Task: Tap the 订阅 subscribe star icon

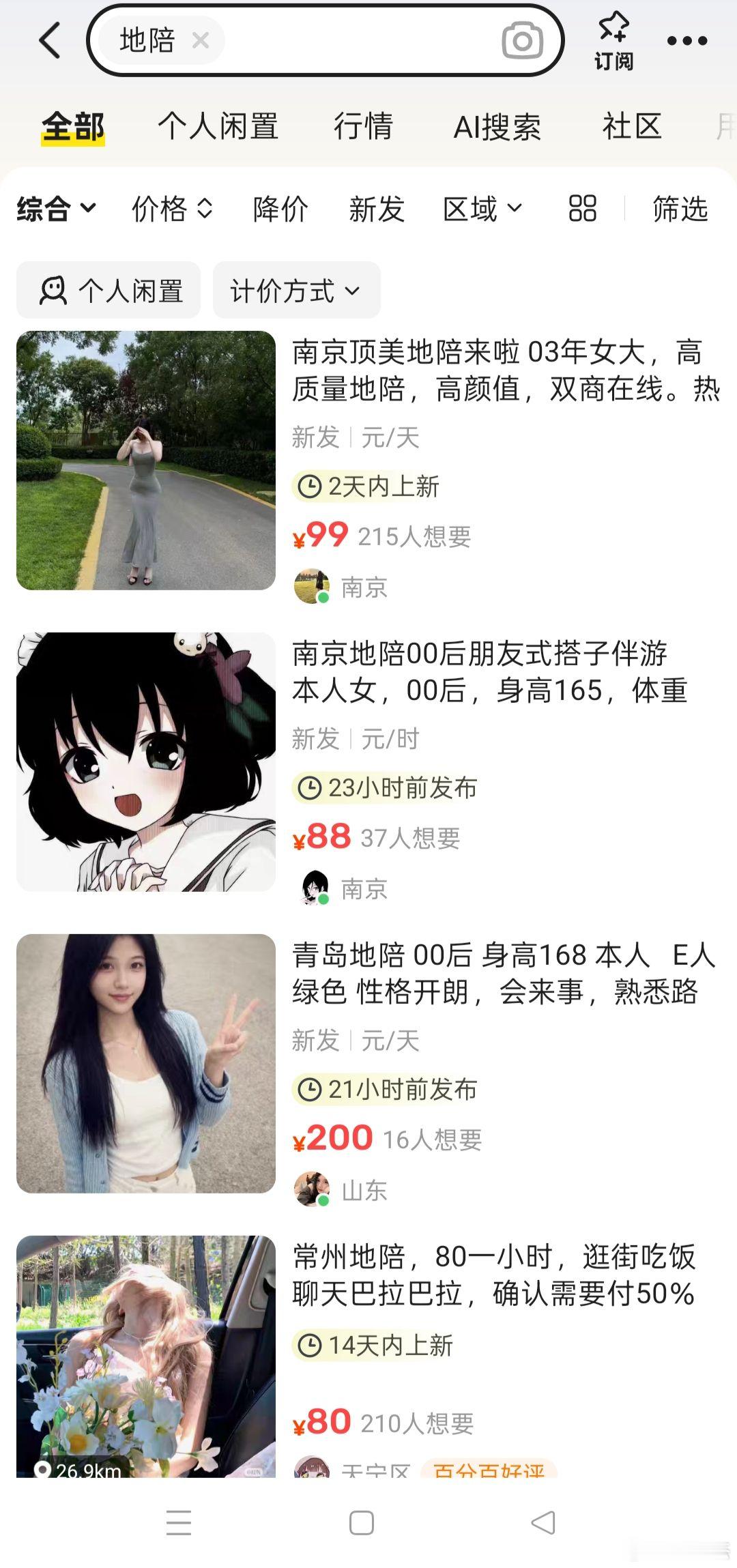Action: (x=613, y=31)
